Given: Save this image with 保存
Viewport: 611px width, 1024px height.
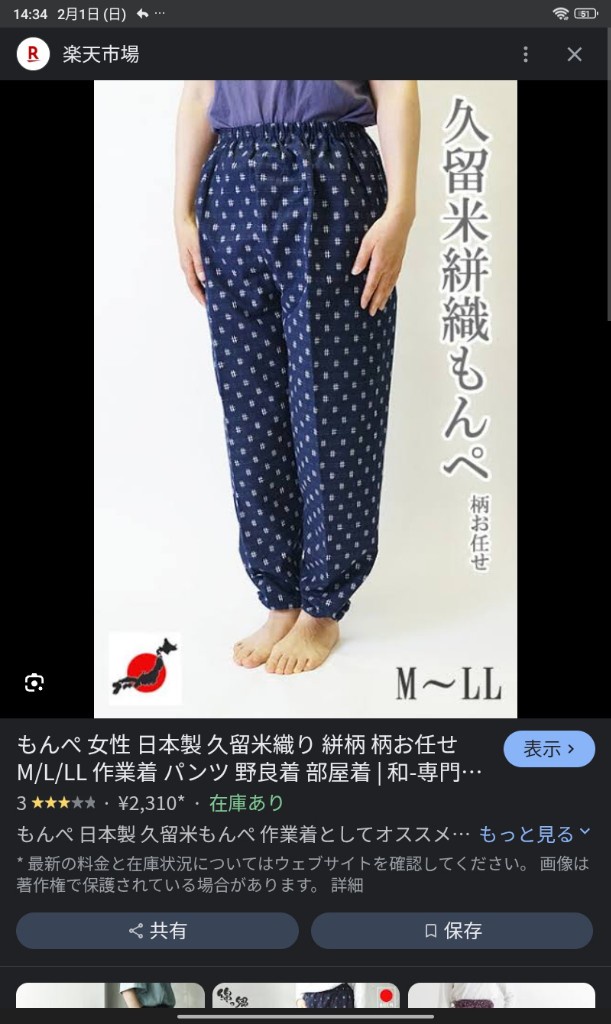Looking at the screenshot, I should pos(452,930).
